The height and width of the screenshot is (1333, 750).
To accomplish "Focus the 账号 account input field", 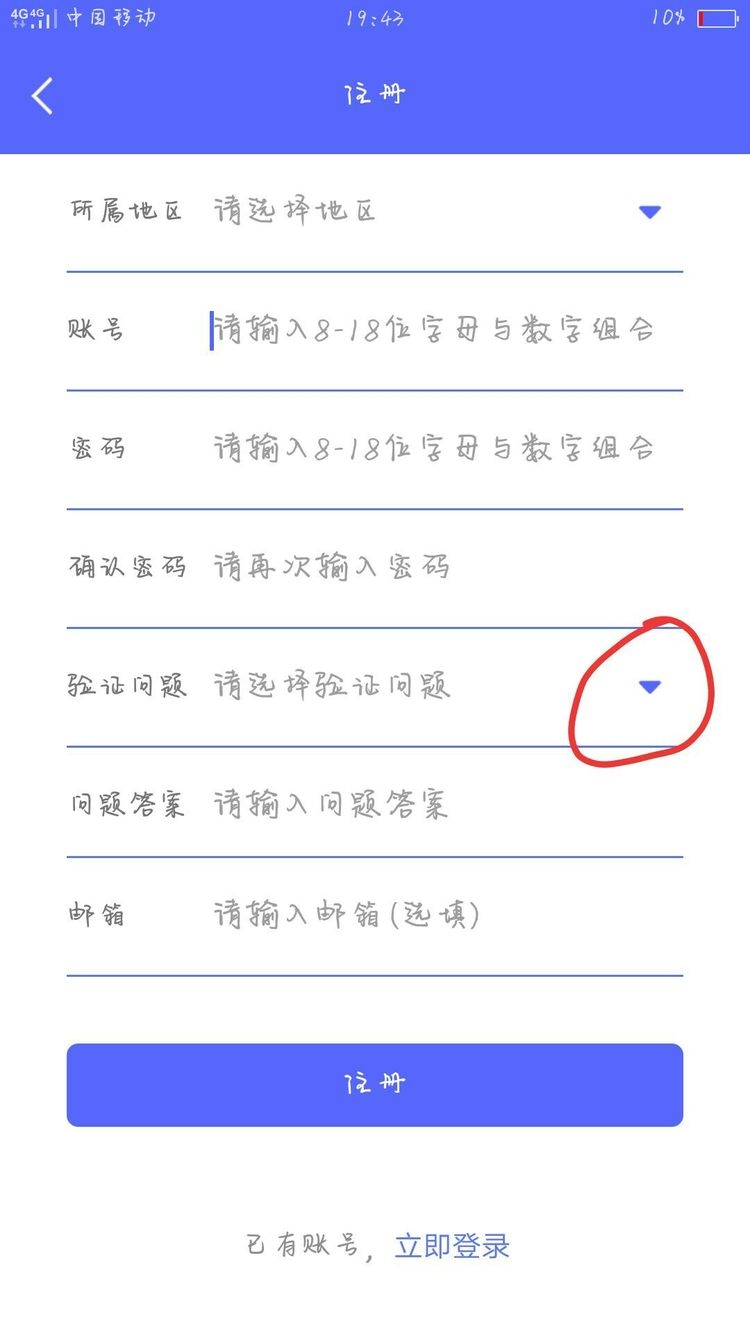I will tap(434, 330).
